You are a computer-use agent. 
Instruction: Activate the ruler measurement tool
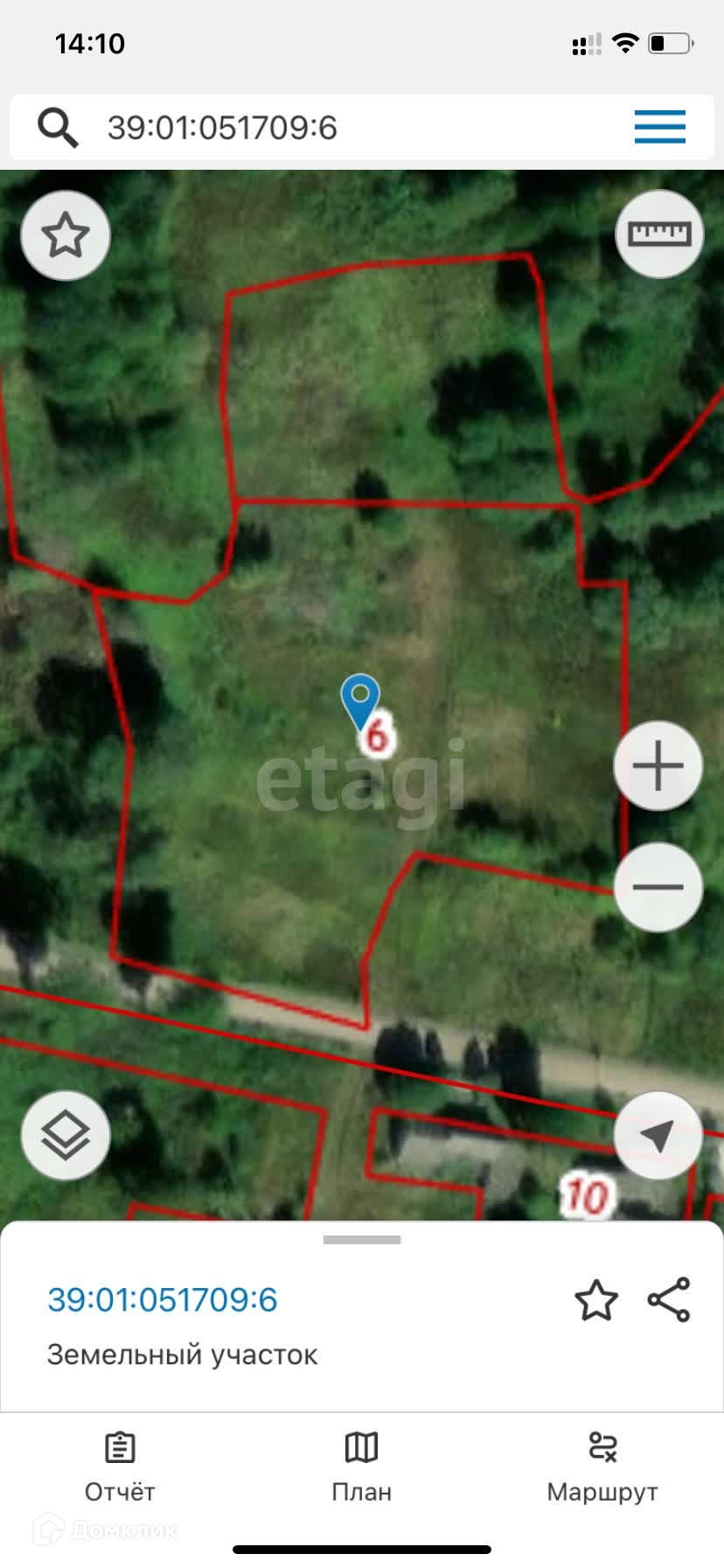point(659,234)
